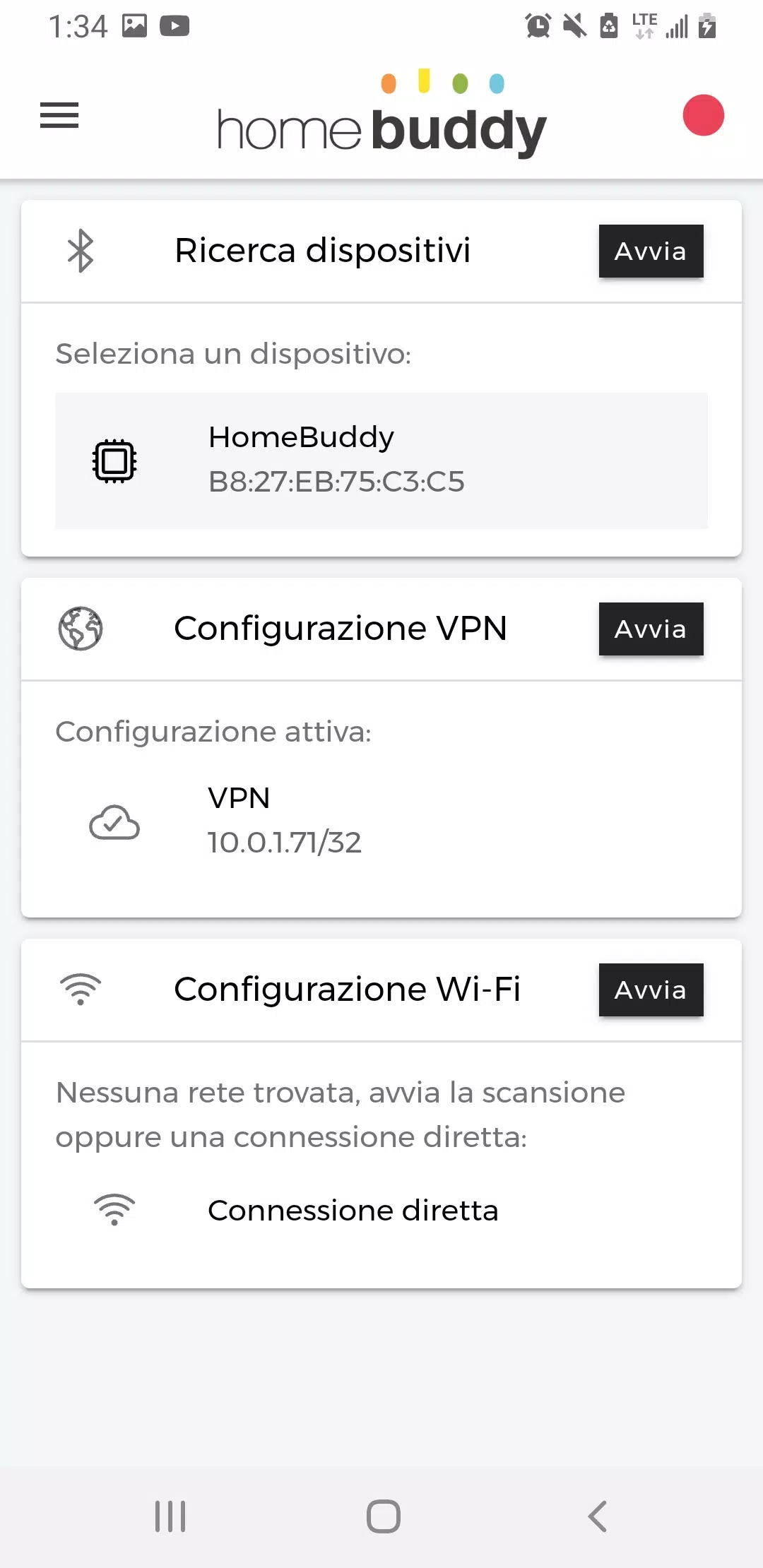Start device scan with Avvia in Ricerca dispositivi
Image resolution: width=763 pixels, height=1568 pixels.
point(650,251)
